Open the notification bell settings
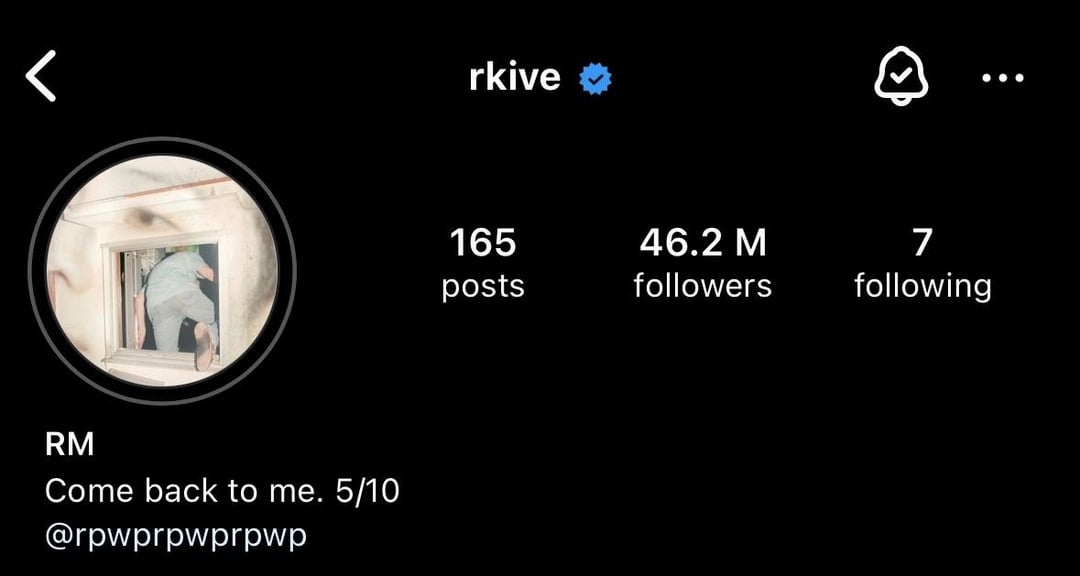Viewport: 1080px width, 576px height. tap(899, 77)
